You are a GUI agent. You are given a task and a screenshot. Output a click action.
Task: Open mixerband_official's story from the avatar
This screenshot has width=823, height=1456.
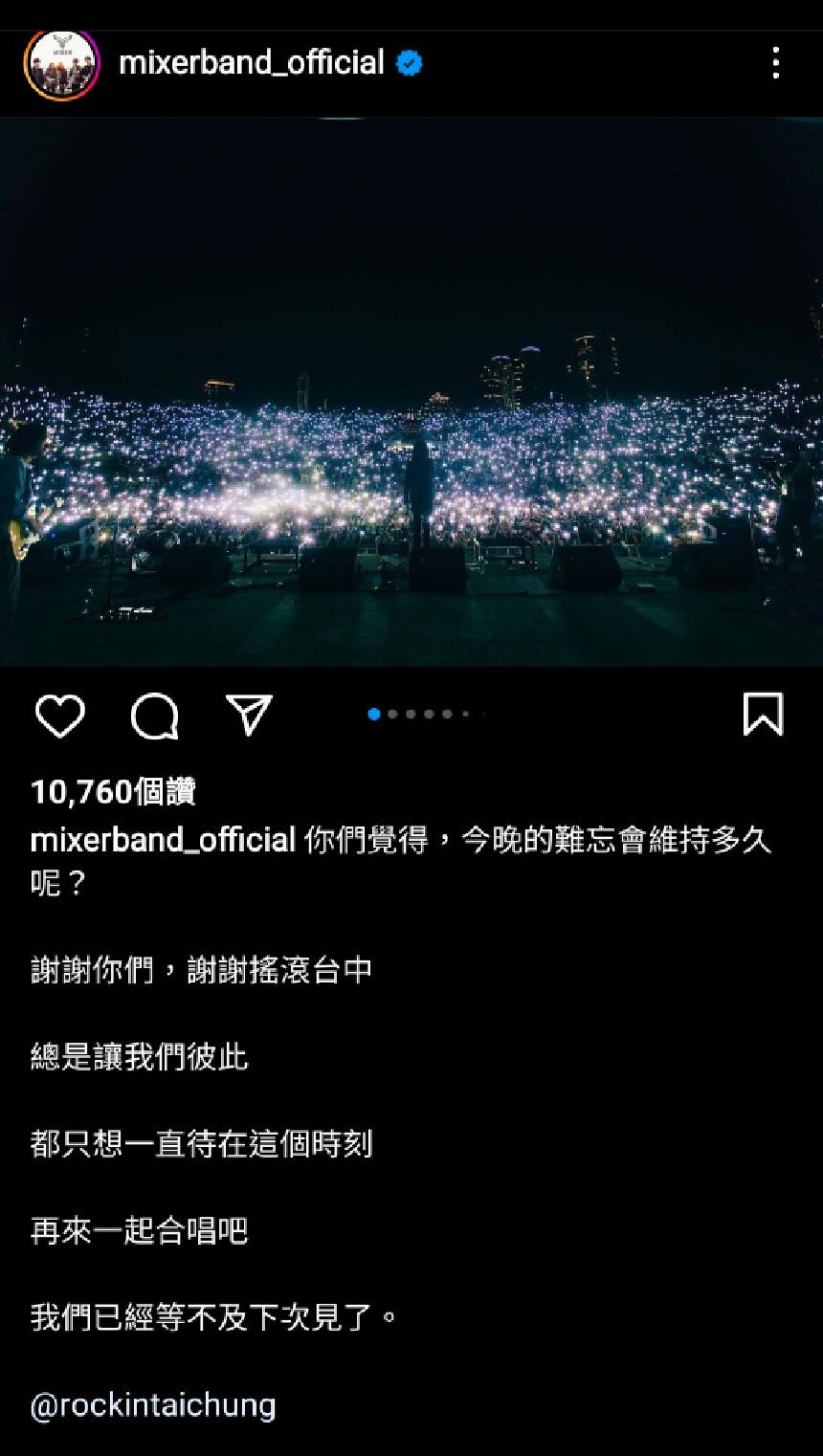[x=61, y=64]
